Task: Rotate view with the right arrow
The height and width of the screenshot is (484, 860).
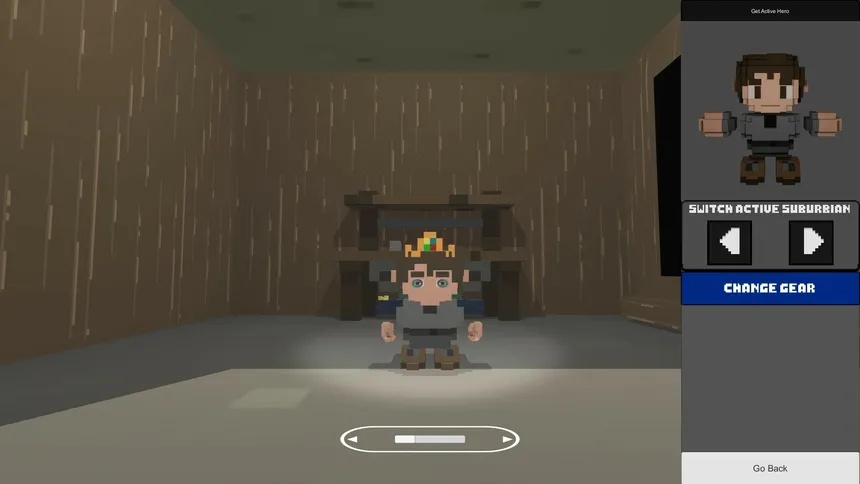Action: [507, 439]
